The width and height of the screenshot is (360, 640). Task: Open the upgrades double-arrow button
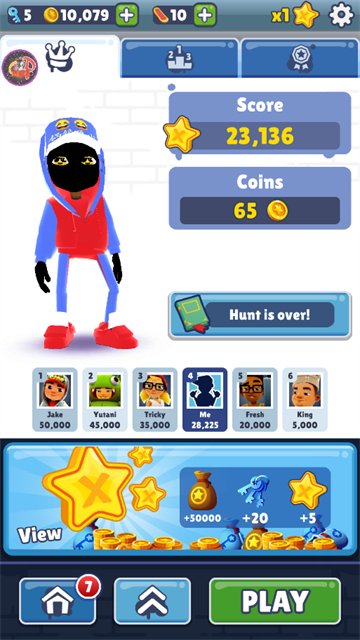[x=152, y=601]
